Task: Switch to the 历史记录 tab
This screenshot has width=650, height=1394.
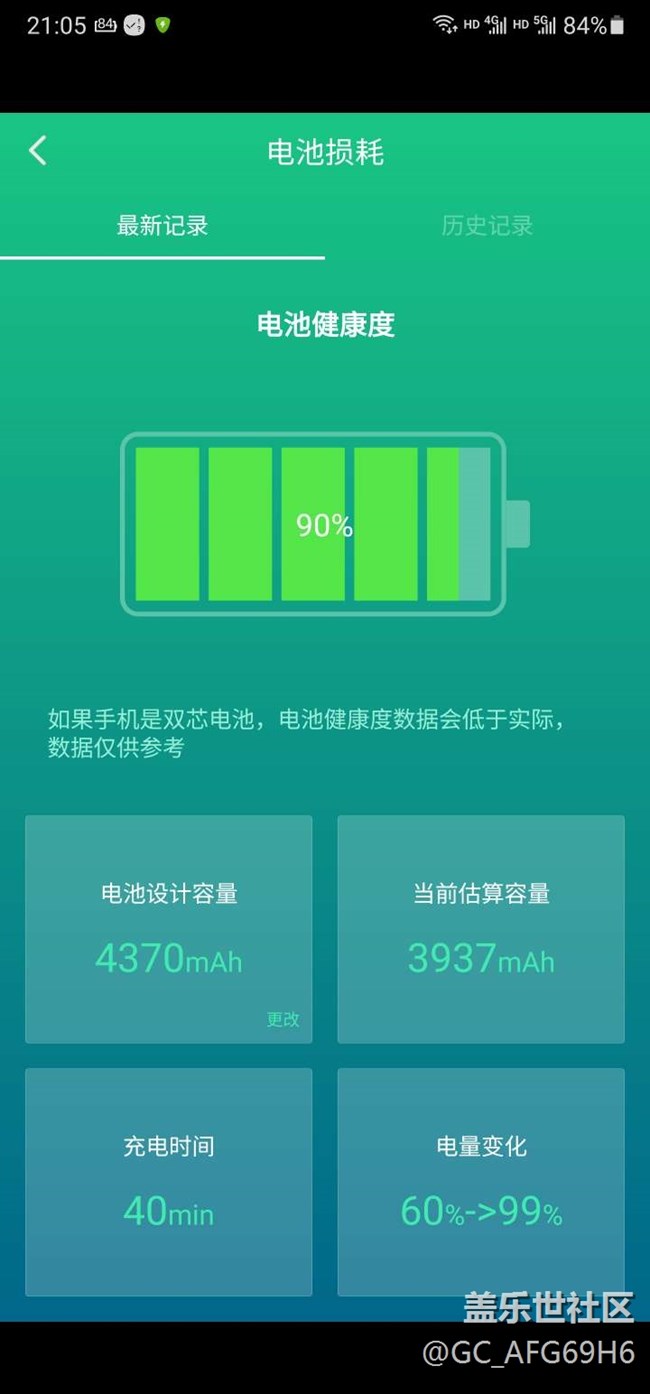Action: 487,225
